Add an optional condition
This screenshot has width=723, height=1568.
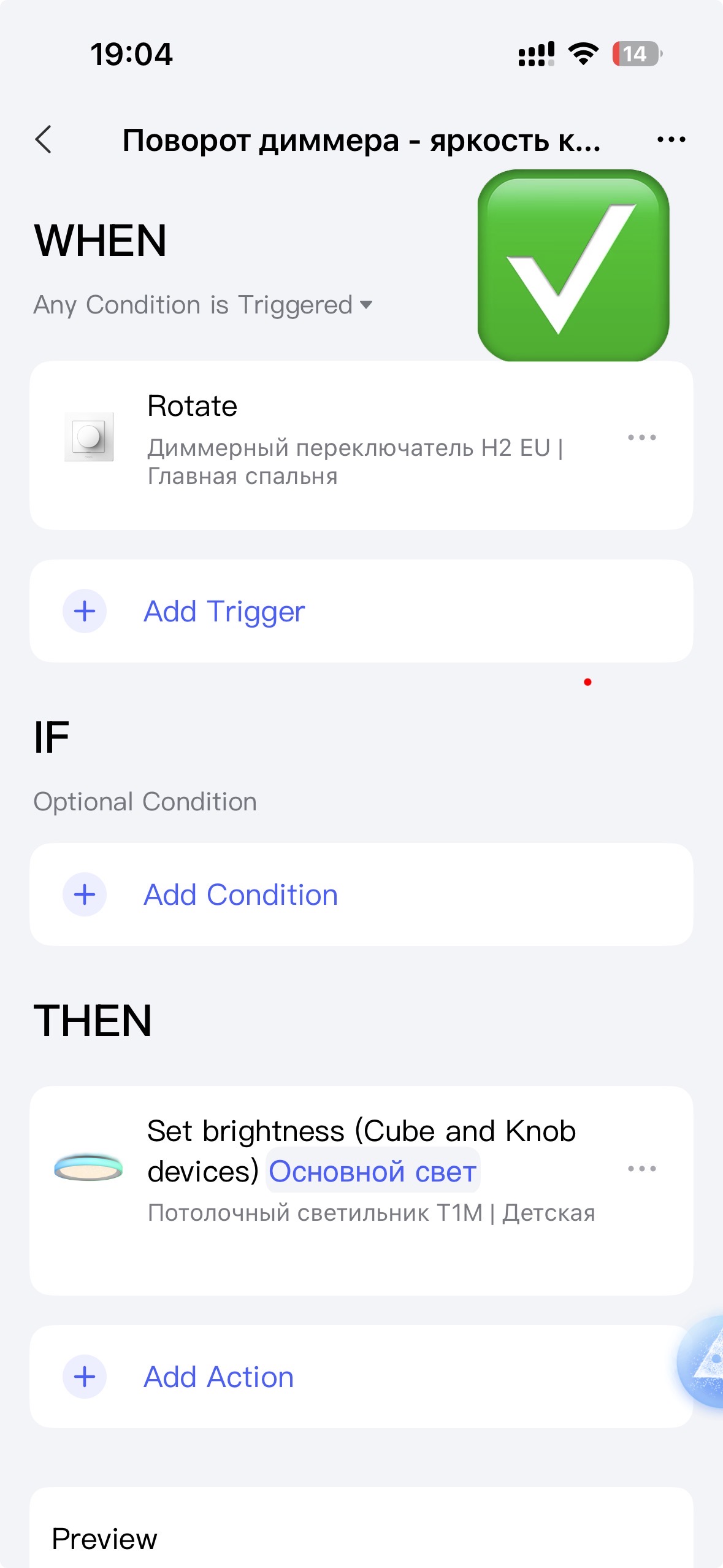[240, 894]
